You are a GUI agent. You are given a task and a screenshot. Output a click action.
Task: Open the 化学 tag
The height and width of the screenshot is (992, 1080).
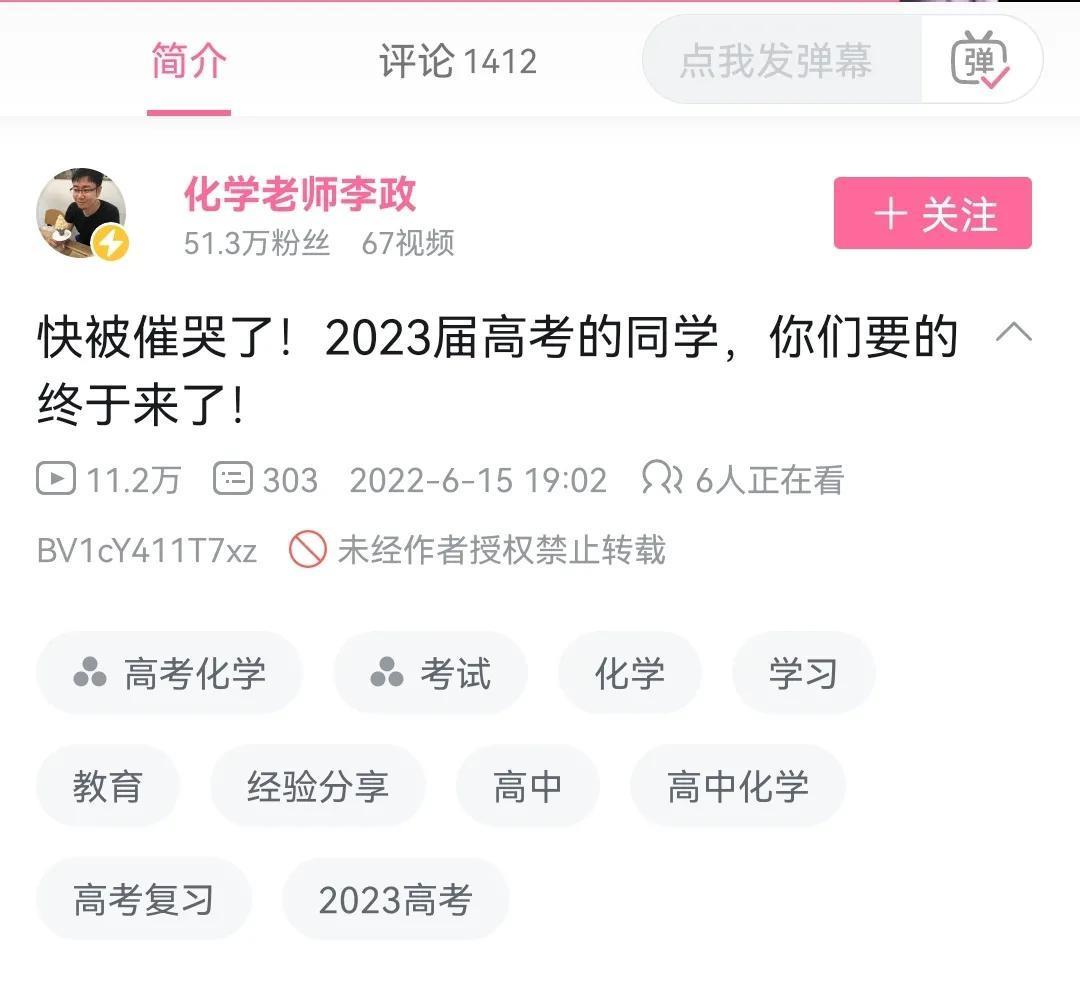coord(629,674)
